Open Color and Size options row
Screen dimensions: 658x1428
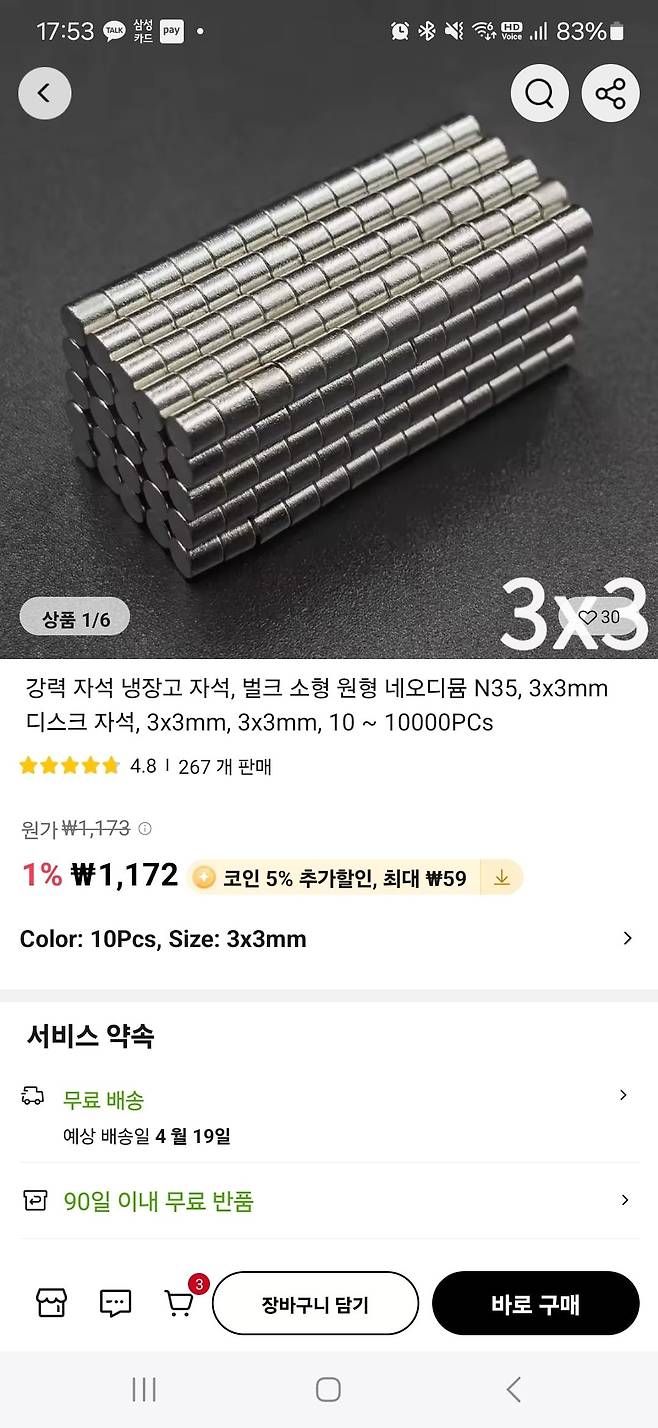coord(328,939)
